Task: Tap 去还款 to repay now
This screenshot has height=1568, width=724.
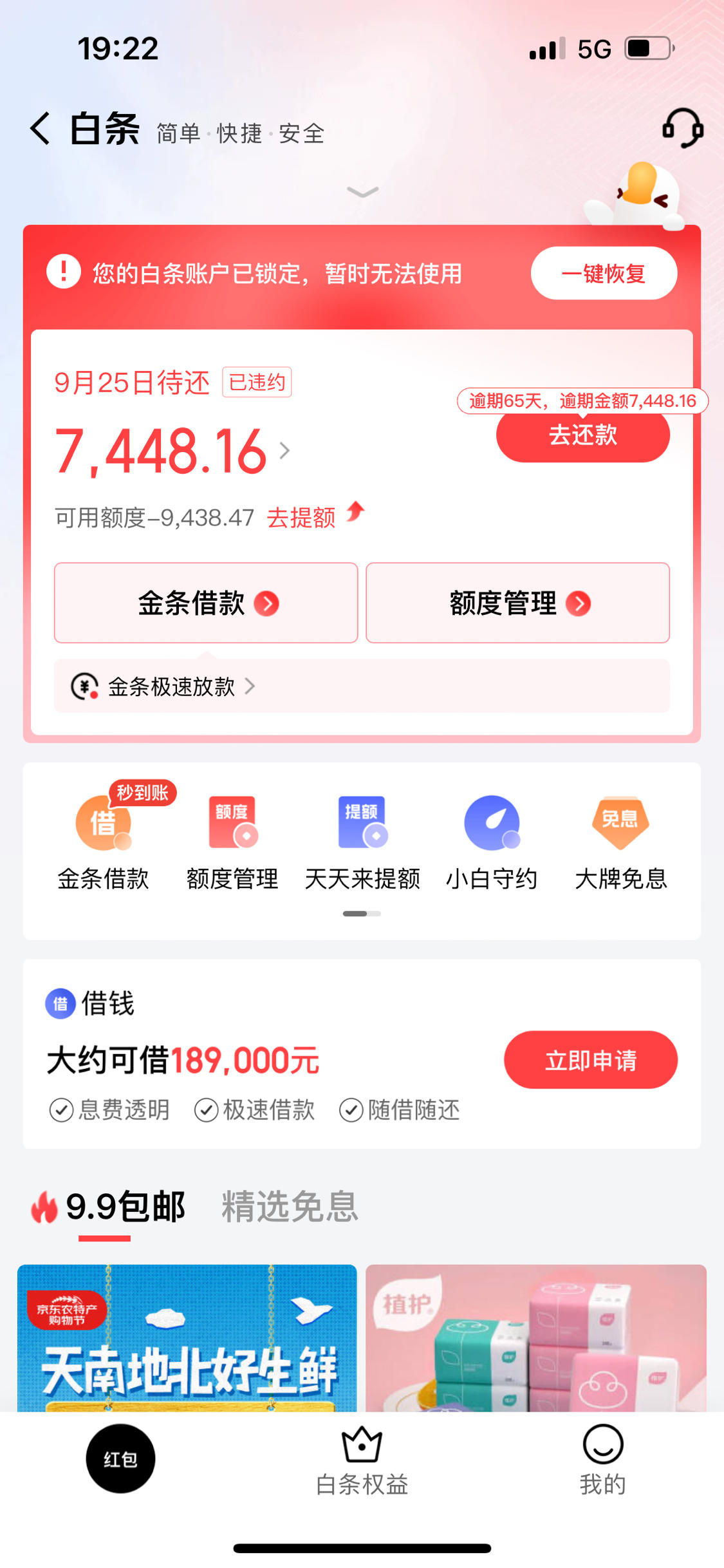Action: (x=582, y=436)
